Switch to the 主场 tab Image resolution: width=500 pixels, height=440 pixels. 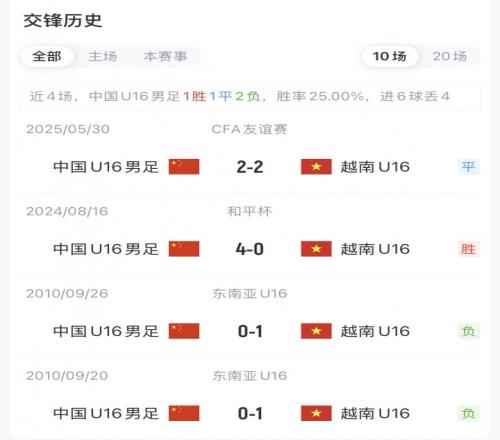(x=103, y=56)
